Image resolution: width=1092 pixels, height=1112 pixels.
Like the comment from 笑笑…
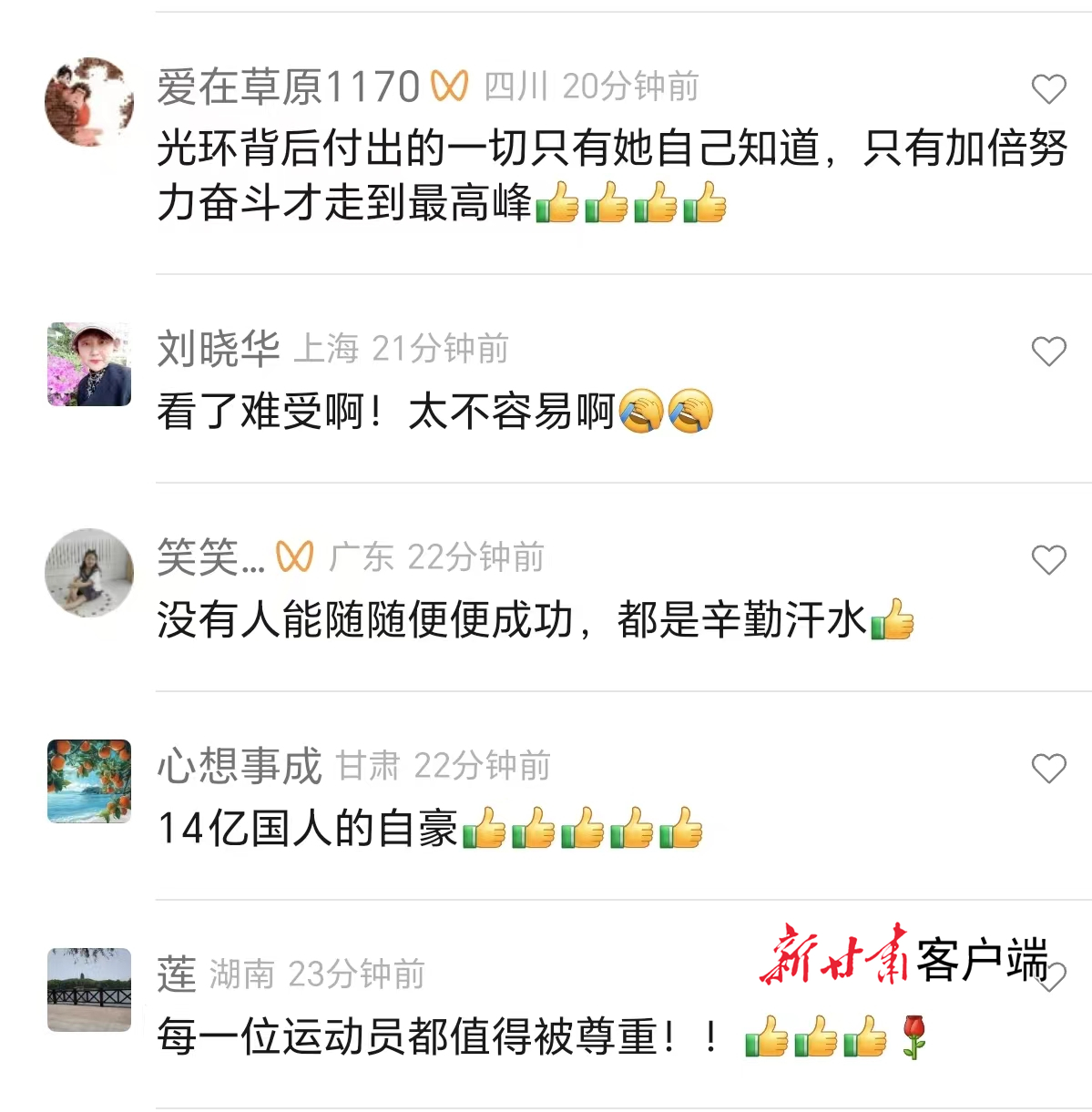coord(1048,560)
